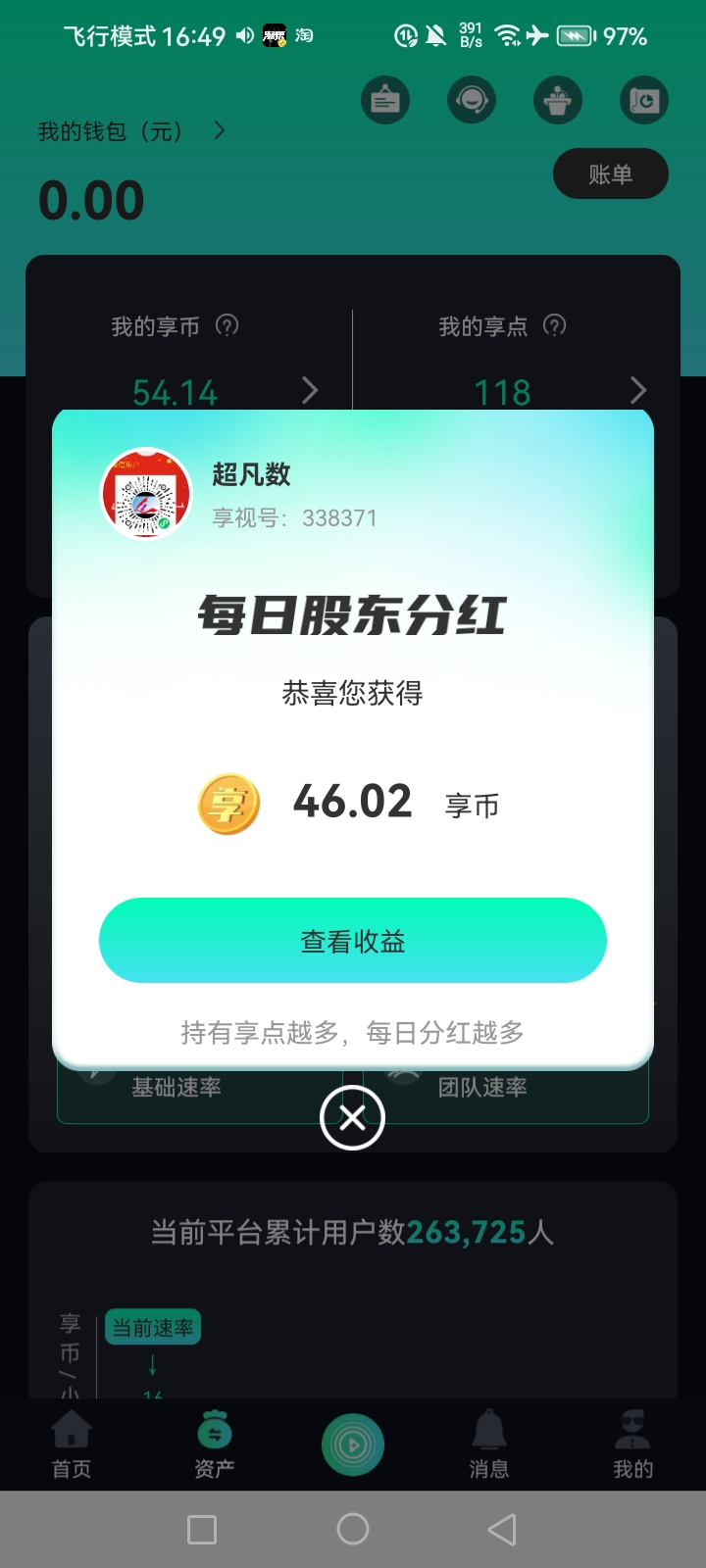Switch to the 首页 tab

click(72, 1445)
